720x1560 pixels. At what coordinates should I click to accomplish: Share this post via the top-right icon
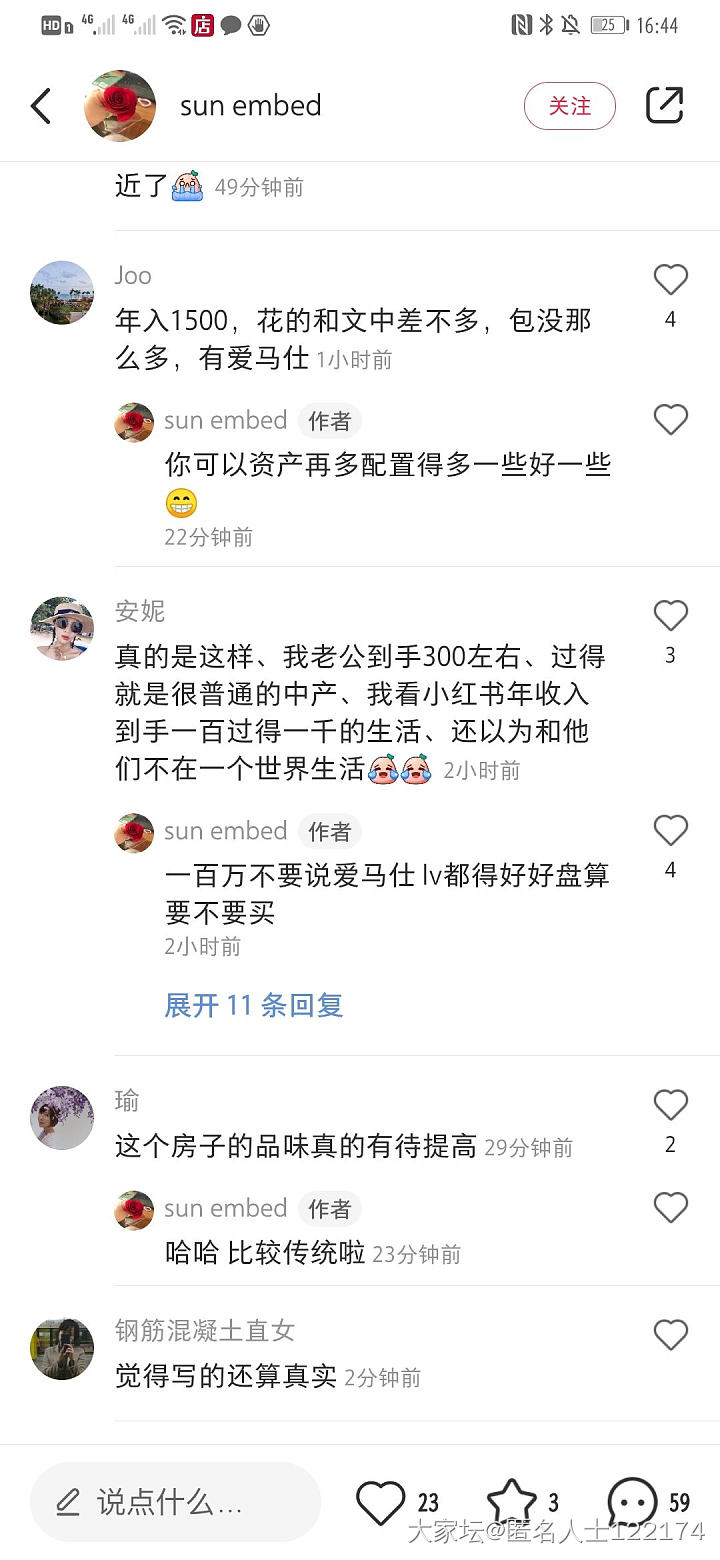tap(664, 106)
